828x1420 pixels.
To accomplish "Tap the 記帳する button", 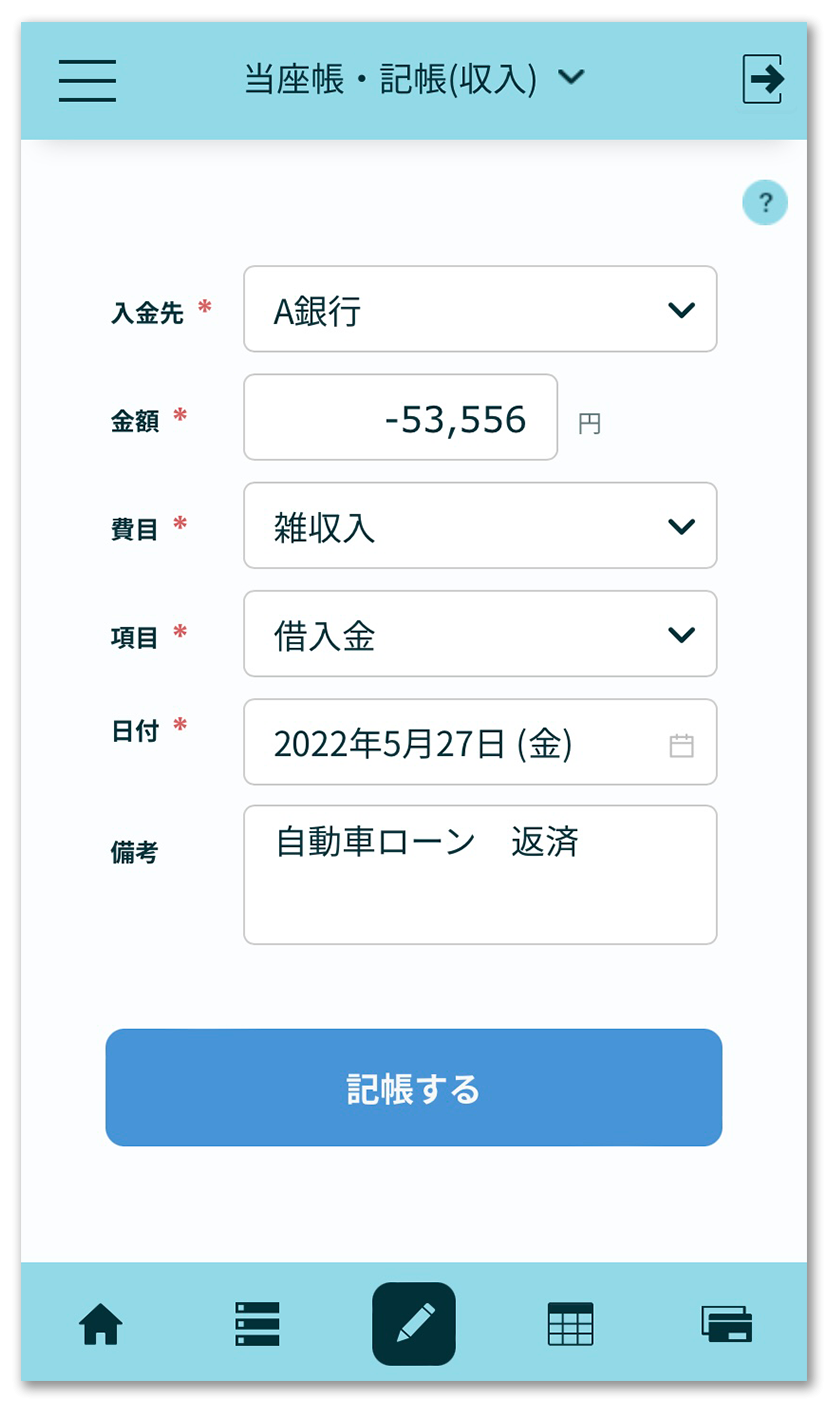I will click(x=414, y=1087).
